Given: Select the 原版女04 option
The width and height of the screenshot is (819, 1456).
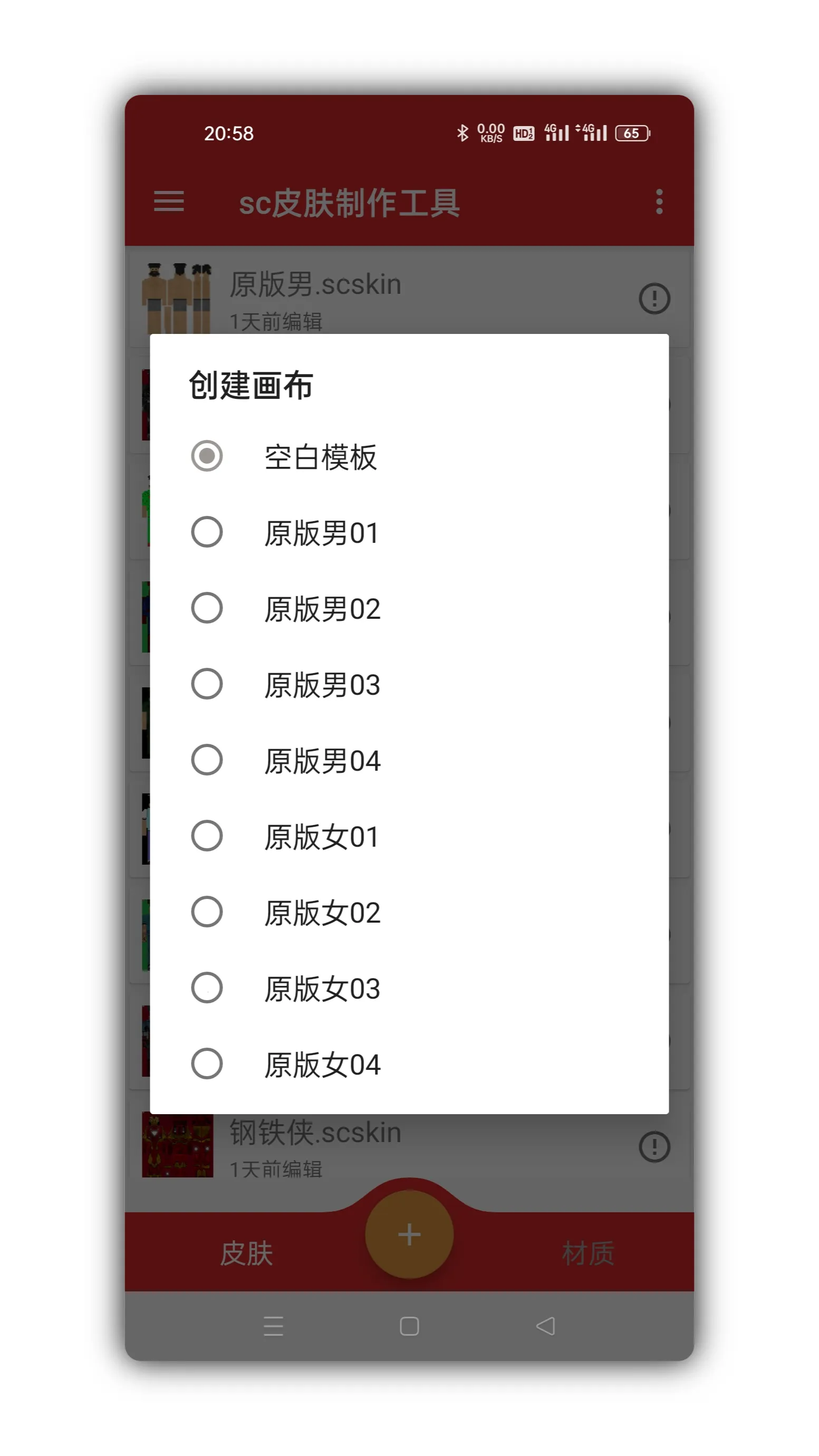Looking at the screenshot, I should [x=207, y=1064].
